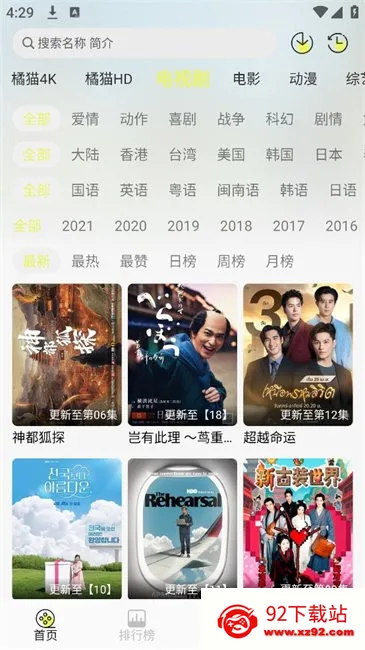The width and height of the screenshot is (365, 650).
Task: Switch to the 电影 tab
Action: click(246, 79)
